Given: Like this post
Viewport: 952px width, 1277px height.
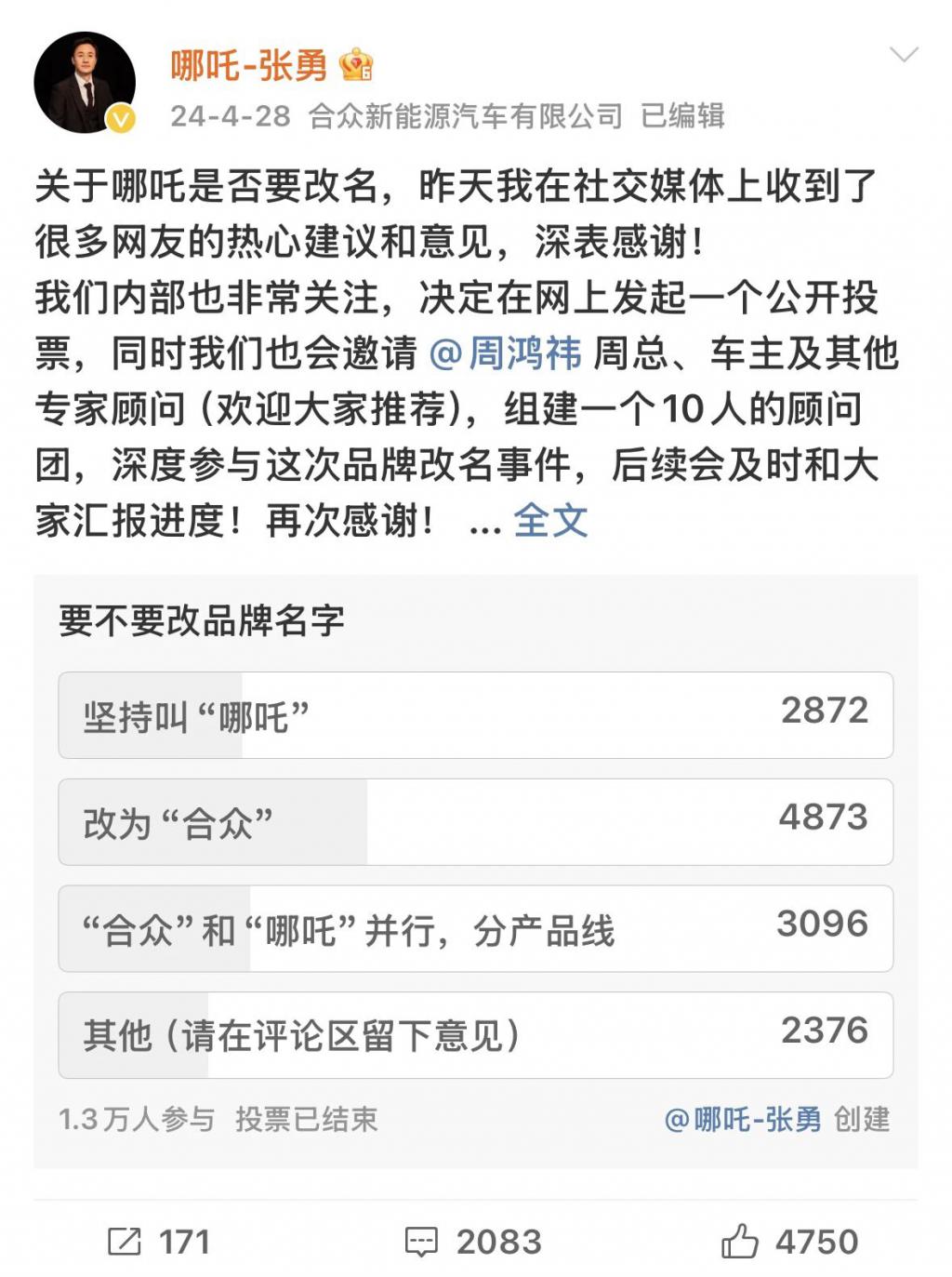Looking at the screenshot, I should 790,1242.
